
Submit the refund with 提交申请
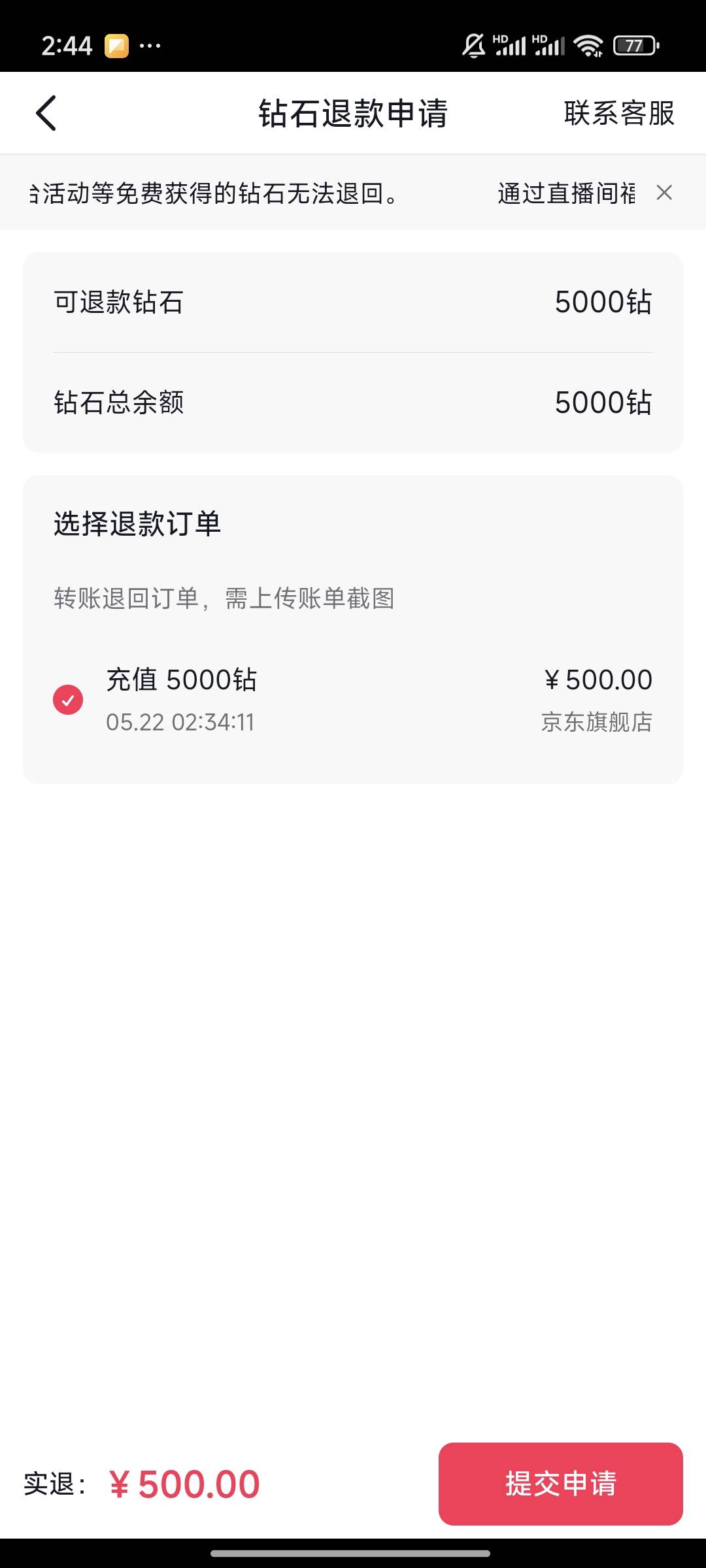pyautogui.click(x=561, y=1484)
